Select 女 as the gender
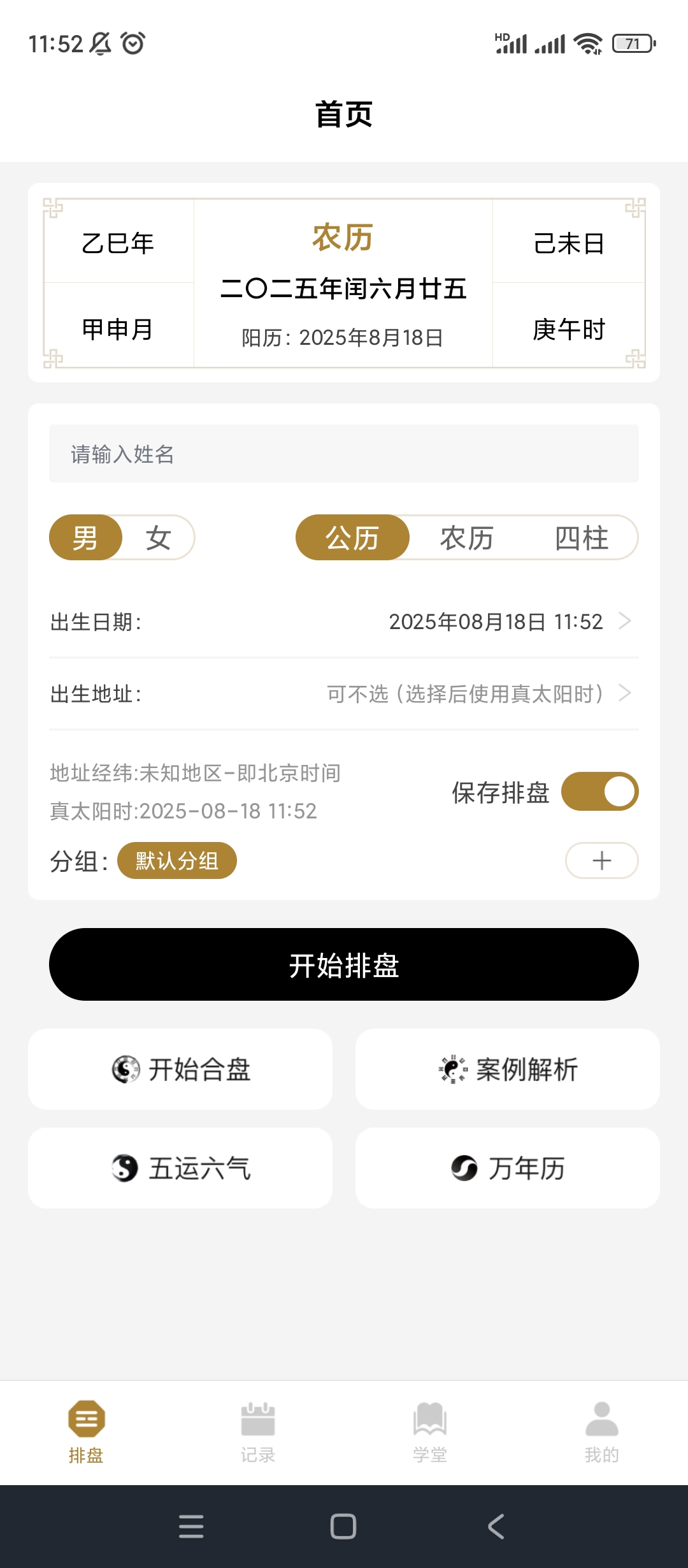Screen dimensions: 688x1568 158,538
